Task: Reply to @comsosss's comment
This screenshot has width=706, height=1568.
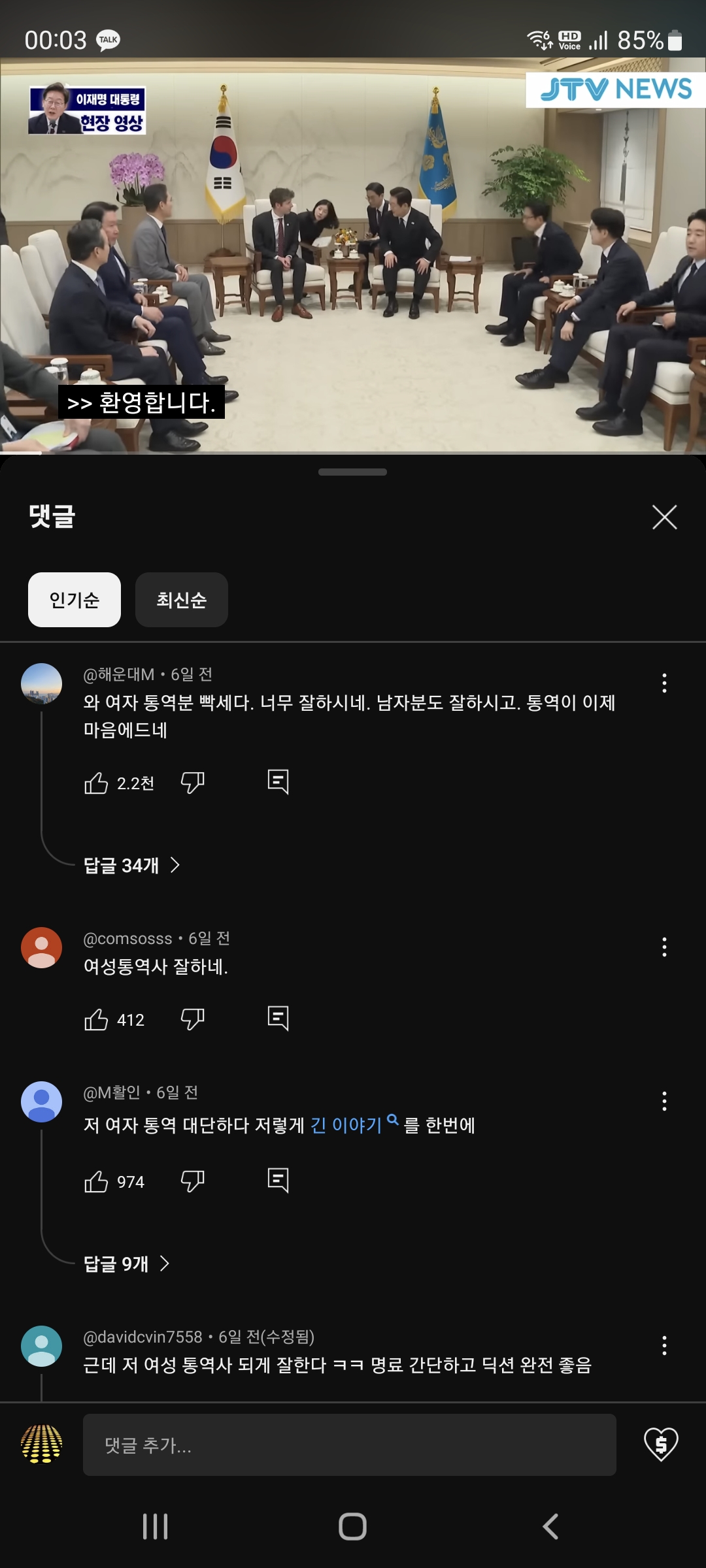Action: [278, 1018]
